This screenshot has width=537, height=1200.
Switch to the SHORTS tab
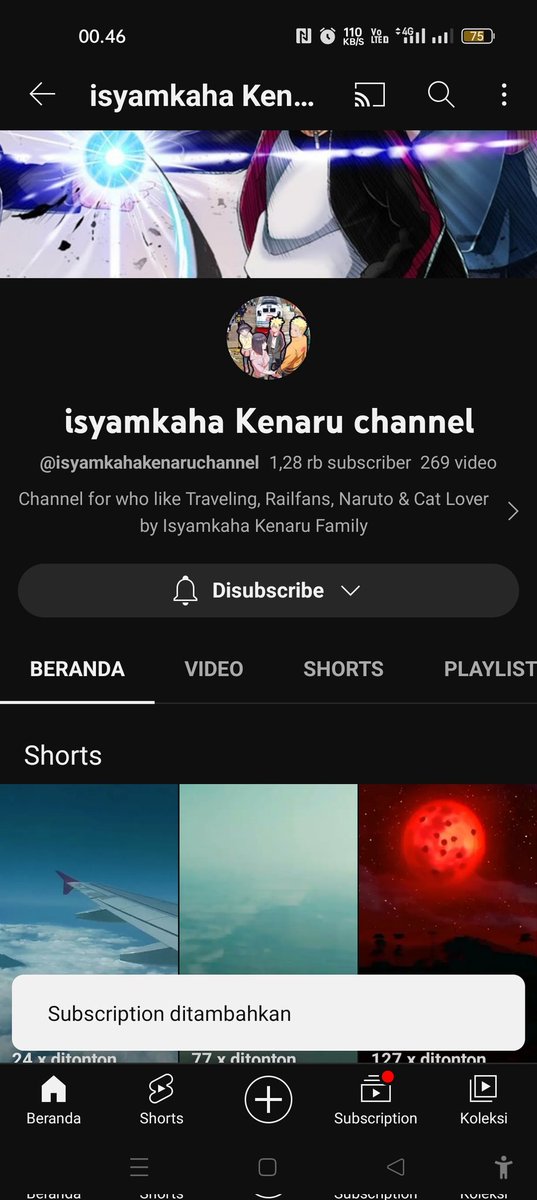click(x=343, y=669)
